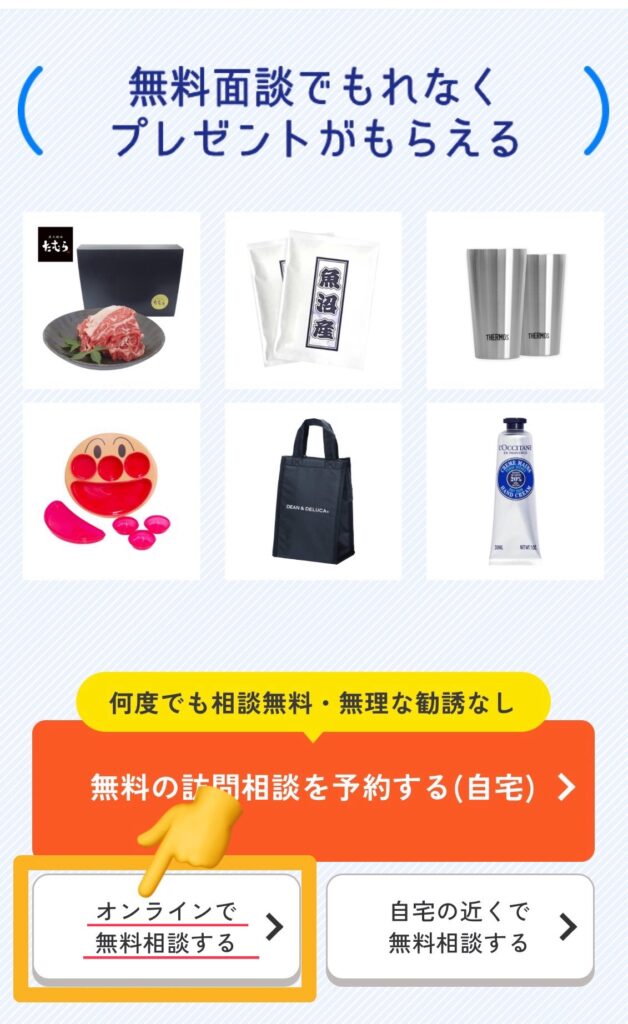
Task: Select free consultation near your home
Action: coord(460,928)
